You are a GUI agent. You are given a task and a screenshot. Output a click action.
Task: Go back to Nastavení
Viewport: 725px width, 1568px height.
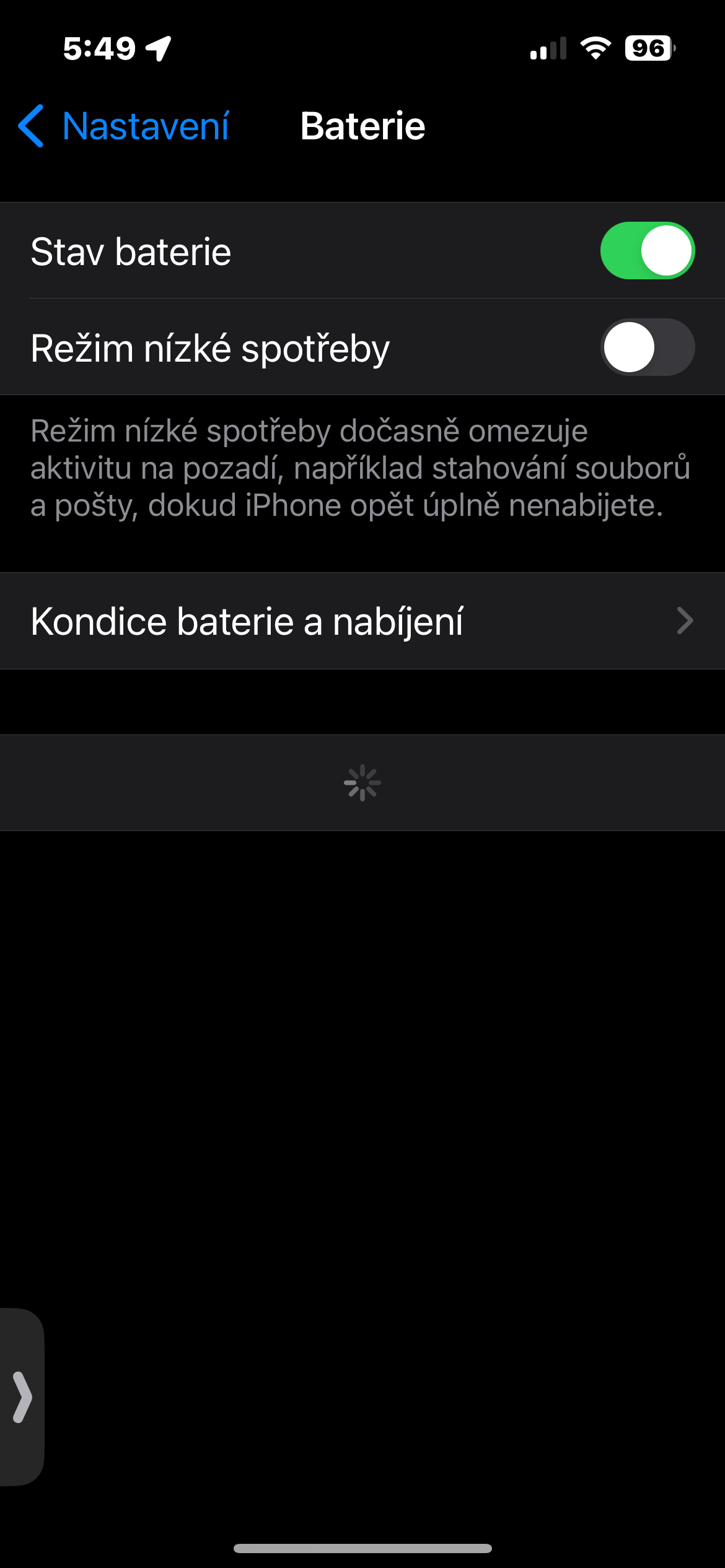pos(124,126)
